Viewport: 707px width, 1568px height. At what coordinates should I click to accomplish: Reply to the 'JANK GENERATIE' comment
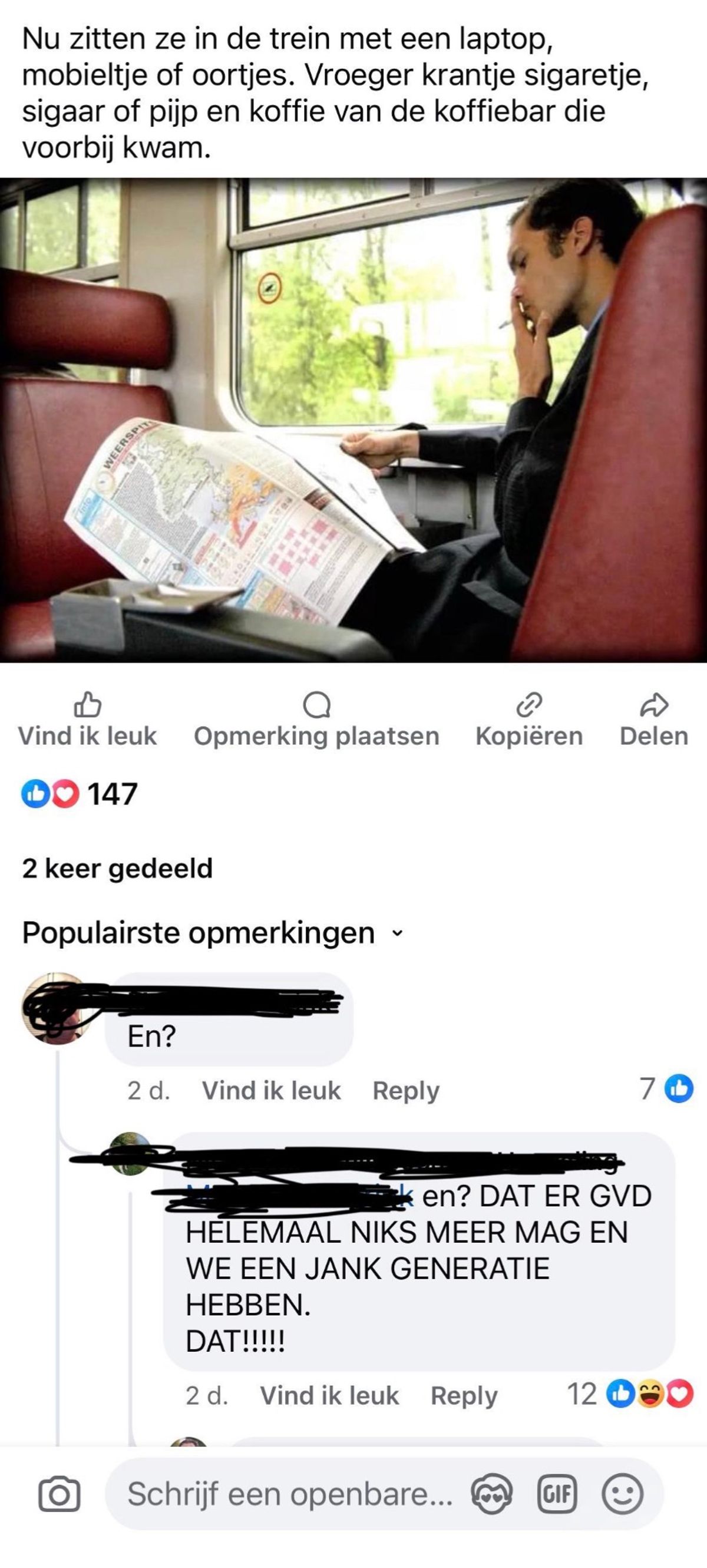(x=464, y=1395)
